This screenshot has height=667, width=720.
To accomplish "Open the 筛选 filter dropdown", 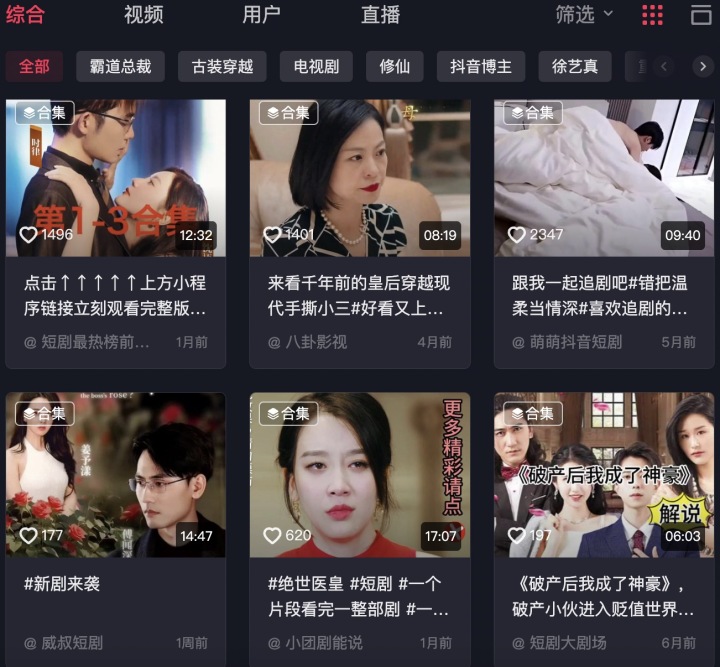I will point(584,15).
